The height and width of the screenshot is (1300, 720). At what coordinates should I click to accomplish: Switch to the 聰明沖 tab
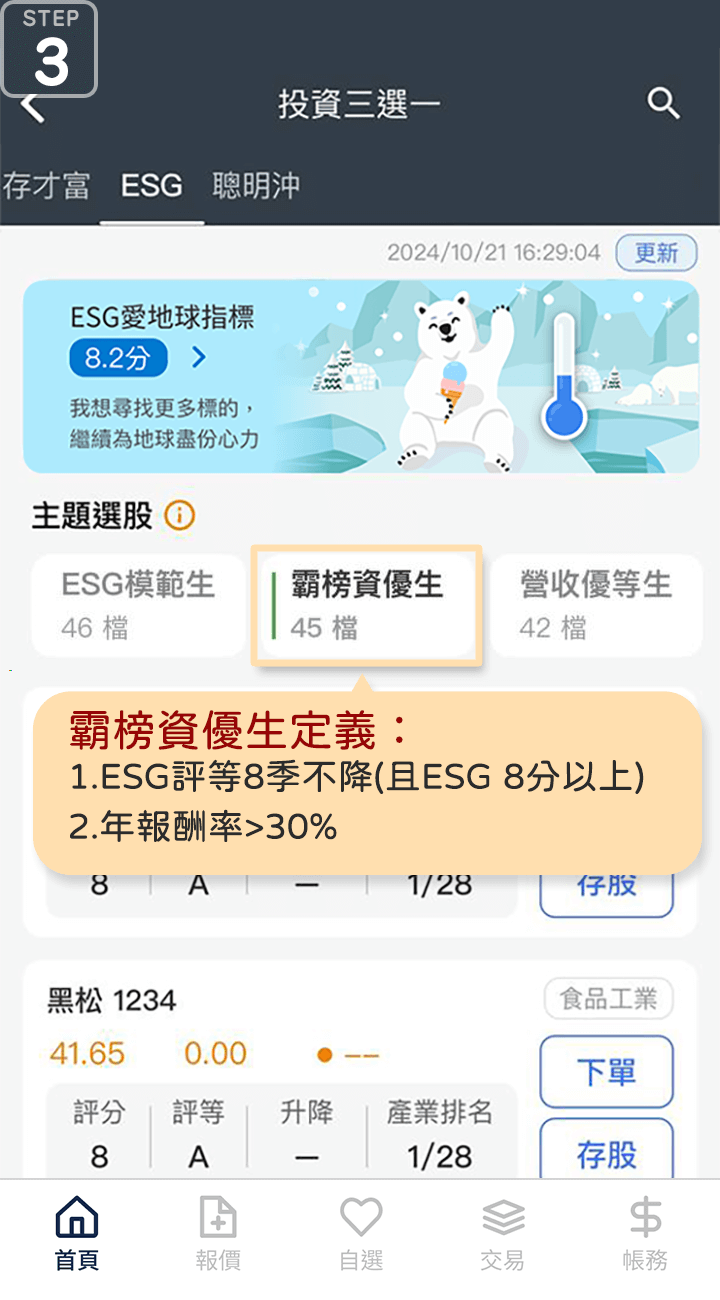(x=256, y=186)
